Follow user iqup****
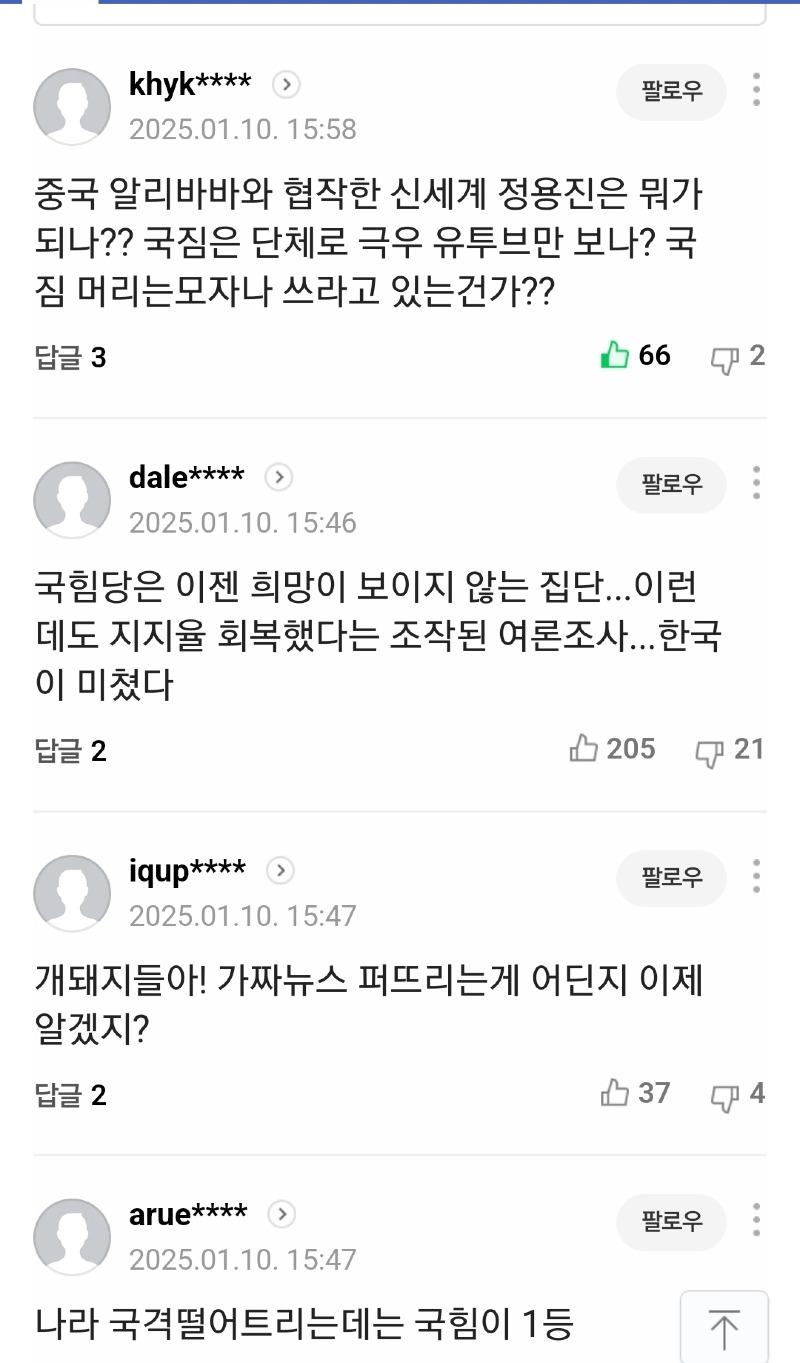Screen dimensions: 800x1363 tap(671, 878)
